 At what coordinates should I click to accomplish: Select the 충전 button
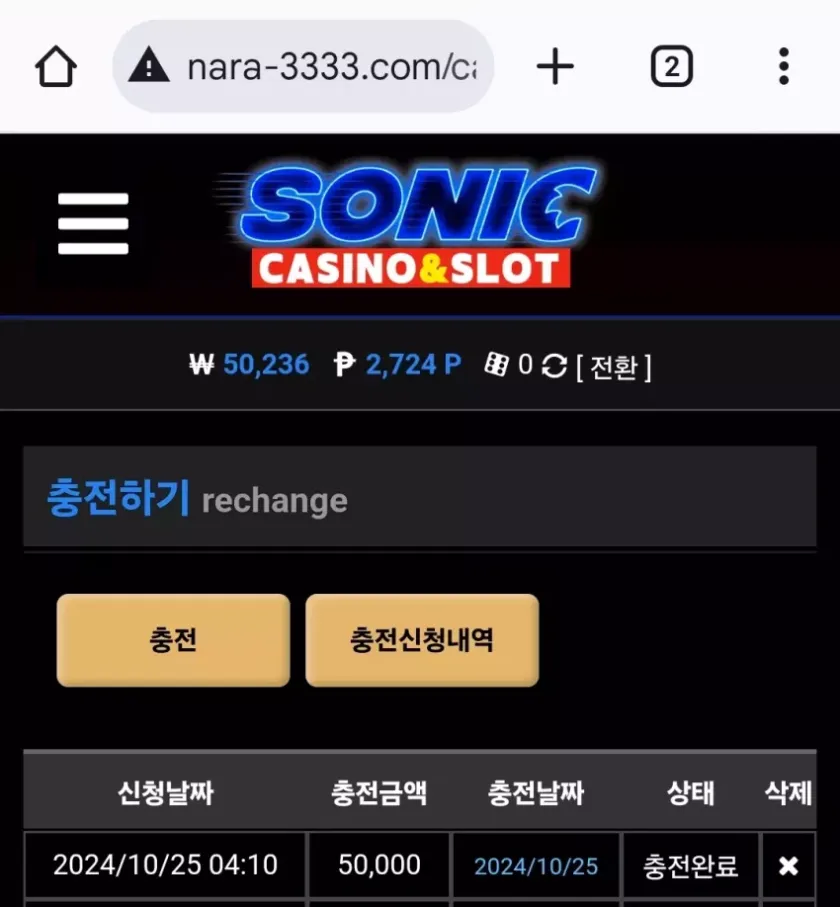(x=173, y=640)
